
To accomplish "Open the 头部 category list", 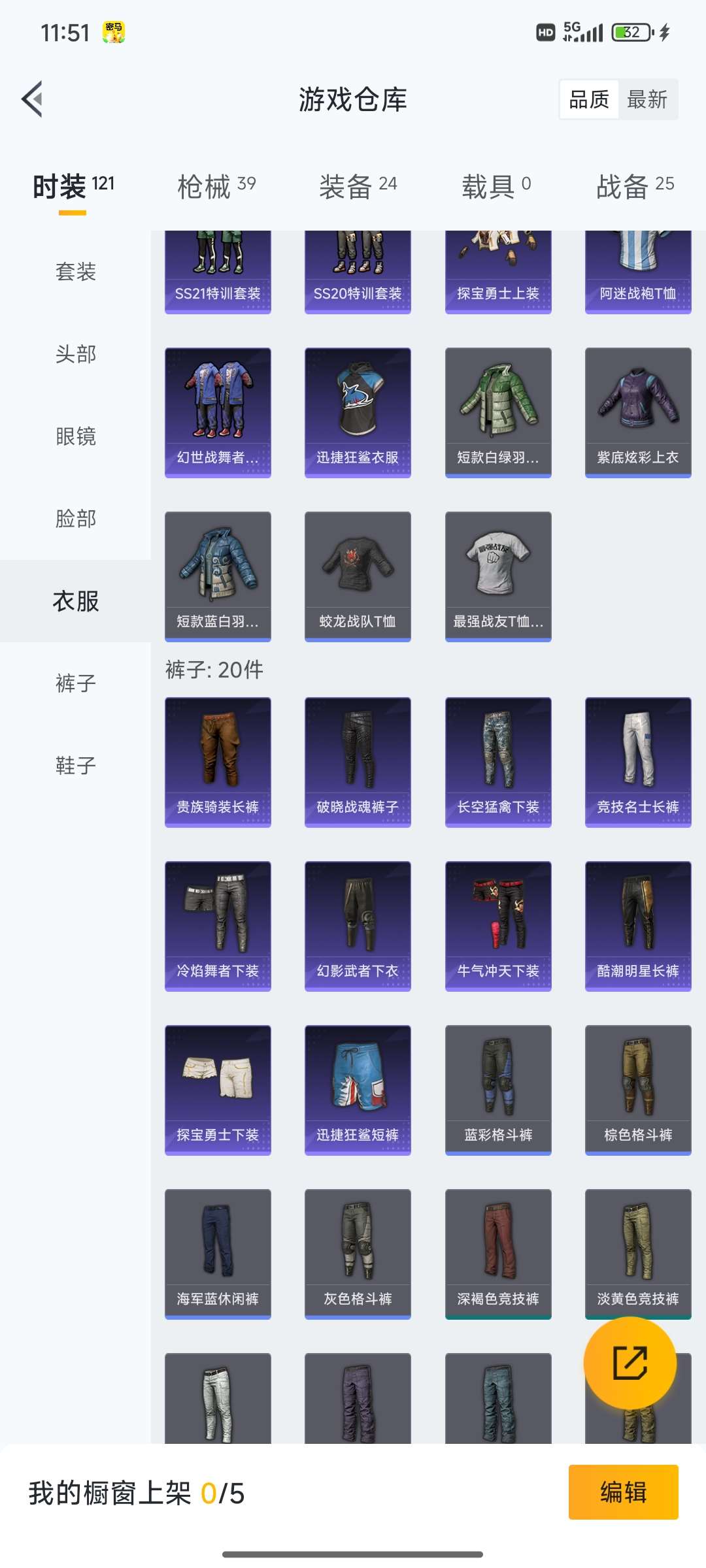I will point(74,354).
